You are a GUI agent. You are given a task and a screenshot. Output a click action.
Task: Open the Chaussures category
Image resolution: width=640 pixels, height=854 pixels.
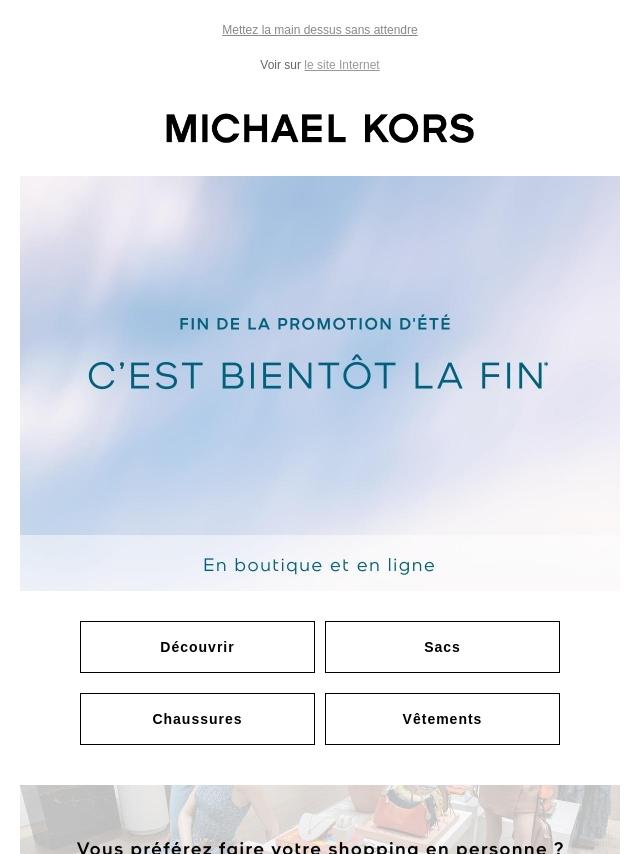click(x=197, y=719)
